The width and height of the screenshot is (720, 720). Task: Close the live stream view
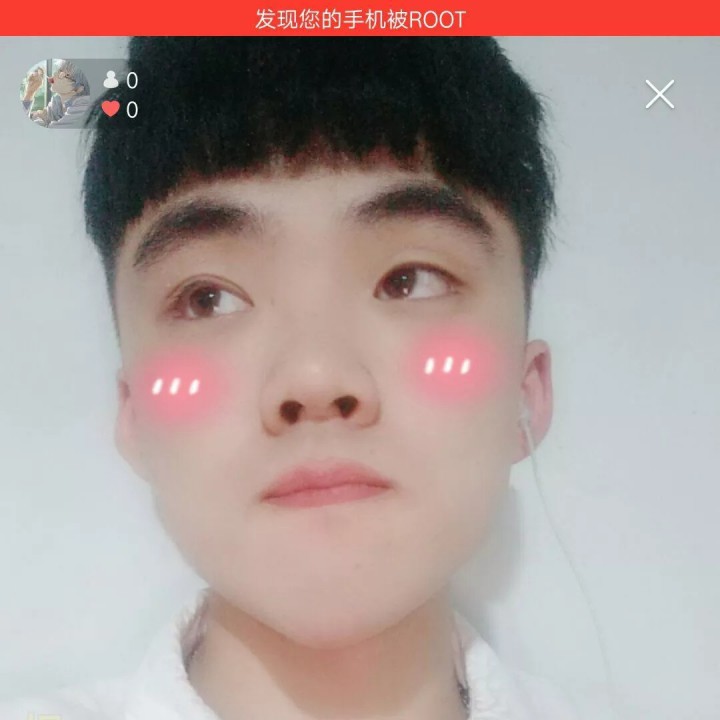[659, 94]
